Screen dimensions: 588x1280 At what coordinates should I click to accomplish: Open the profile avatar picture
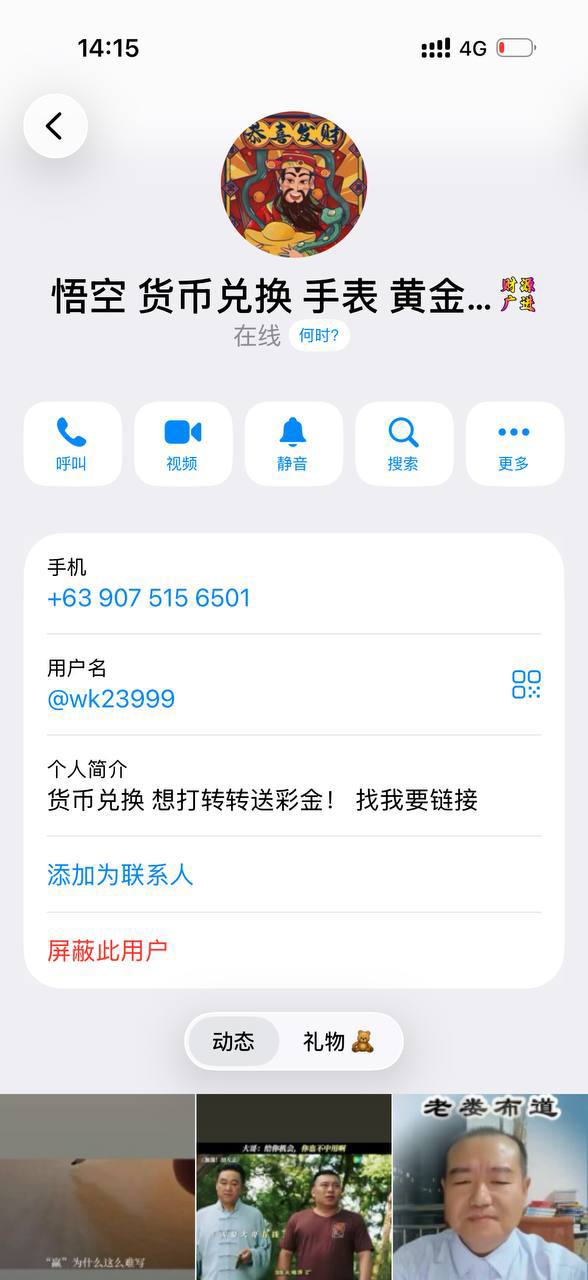pyautogui.click(x=294, y=184)
